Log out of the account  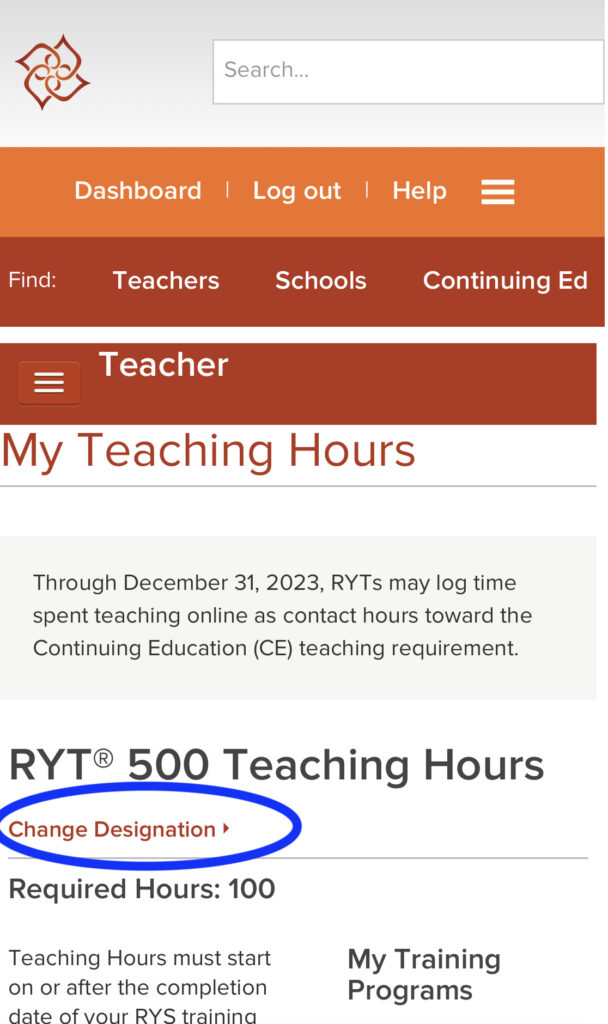296,191
